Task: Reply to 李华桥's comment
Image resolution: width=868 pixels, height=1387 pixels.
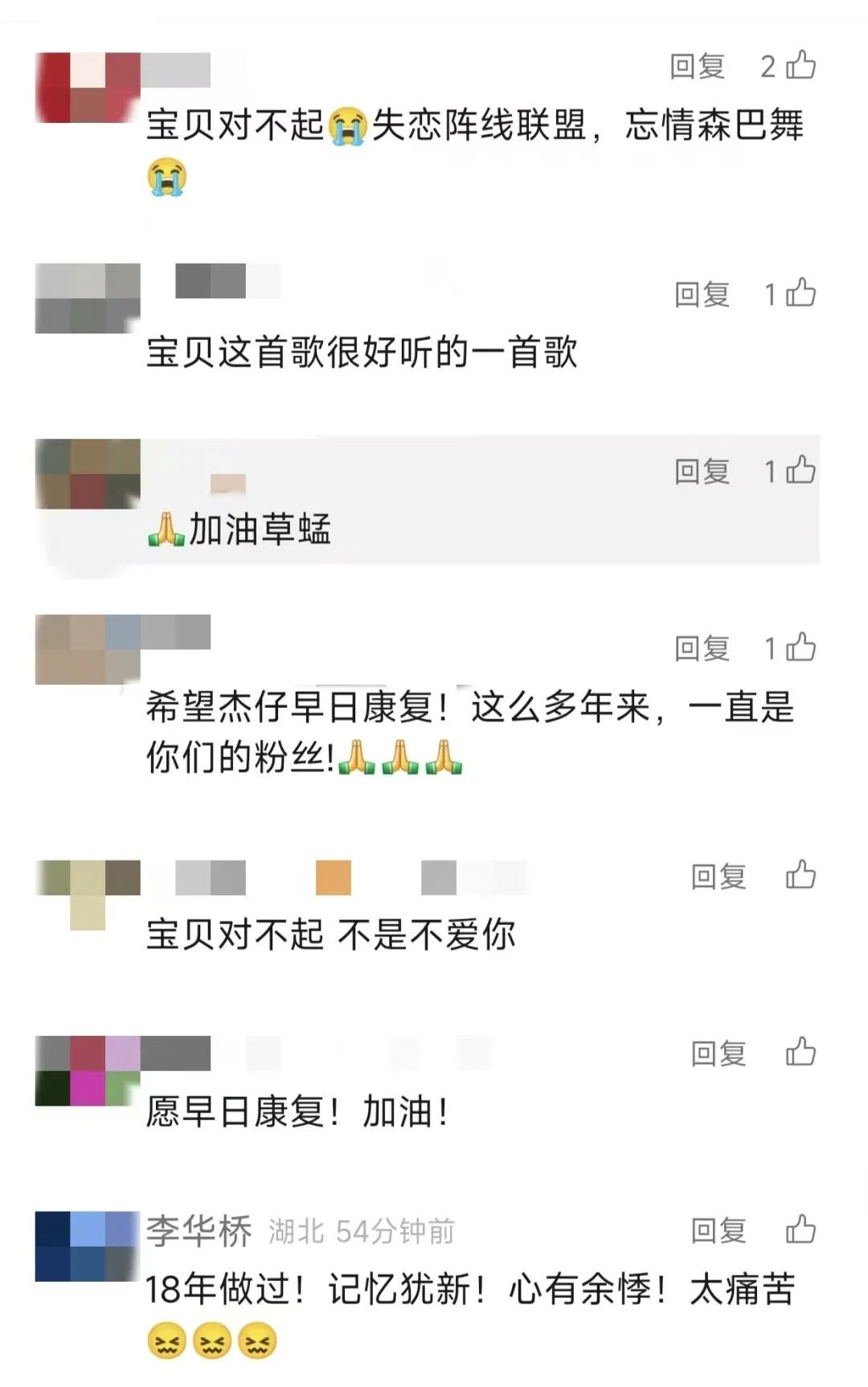Action: click(x=719, y=1230)
